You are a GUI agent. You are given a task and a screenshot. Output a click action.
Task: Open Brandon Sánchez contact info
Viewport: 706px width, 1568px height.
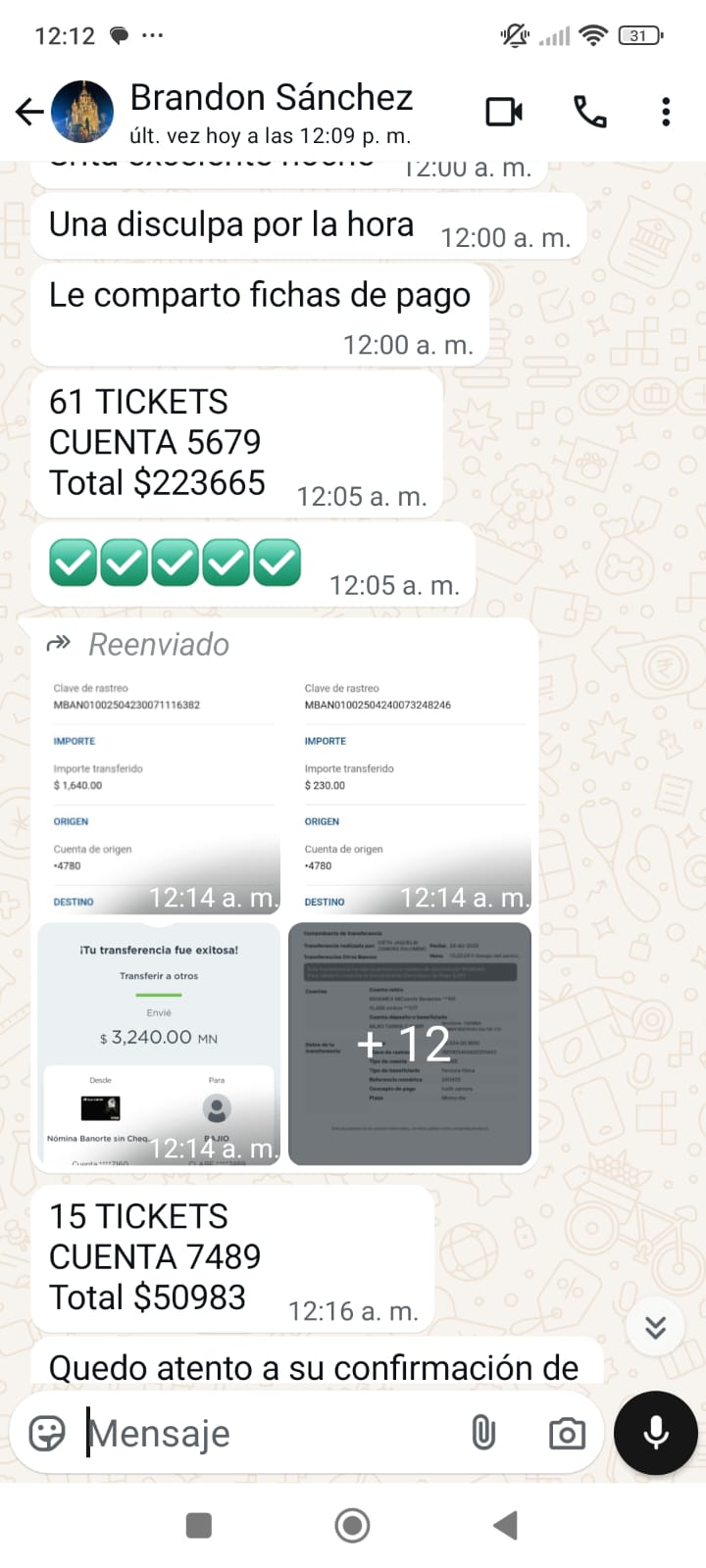[x=271, y=112]
